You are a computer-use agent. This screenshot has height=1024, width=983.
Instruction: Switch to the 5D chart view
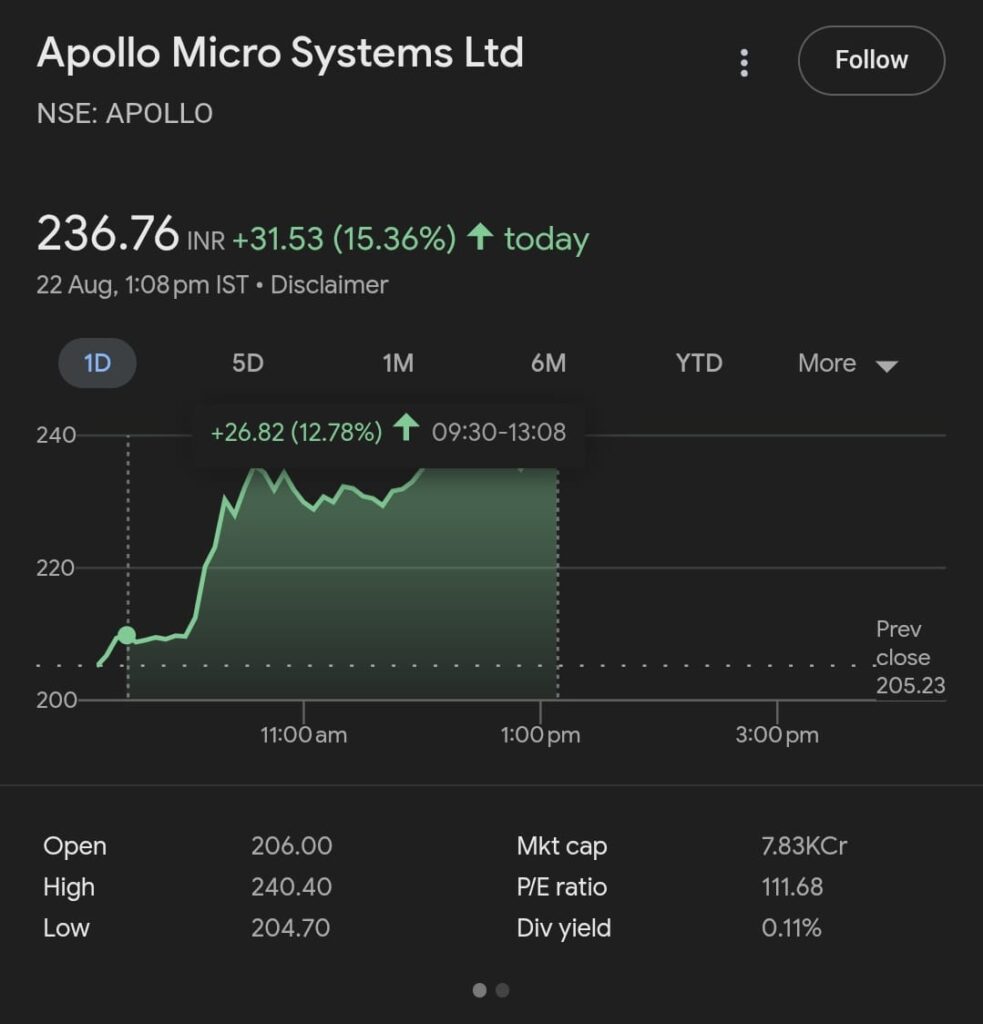tap(247, 364)
